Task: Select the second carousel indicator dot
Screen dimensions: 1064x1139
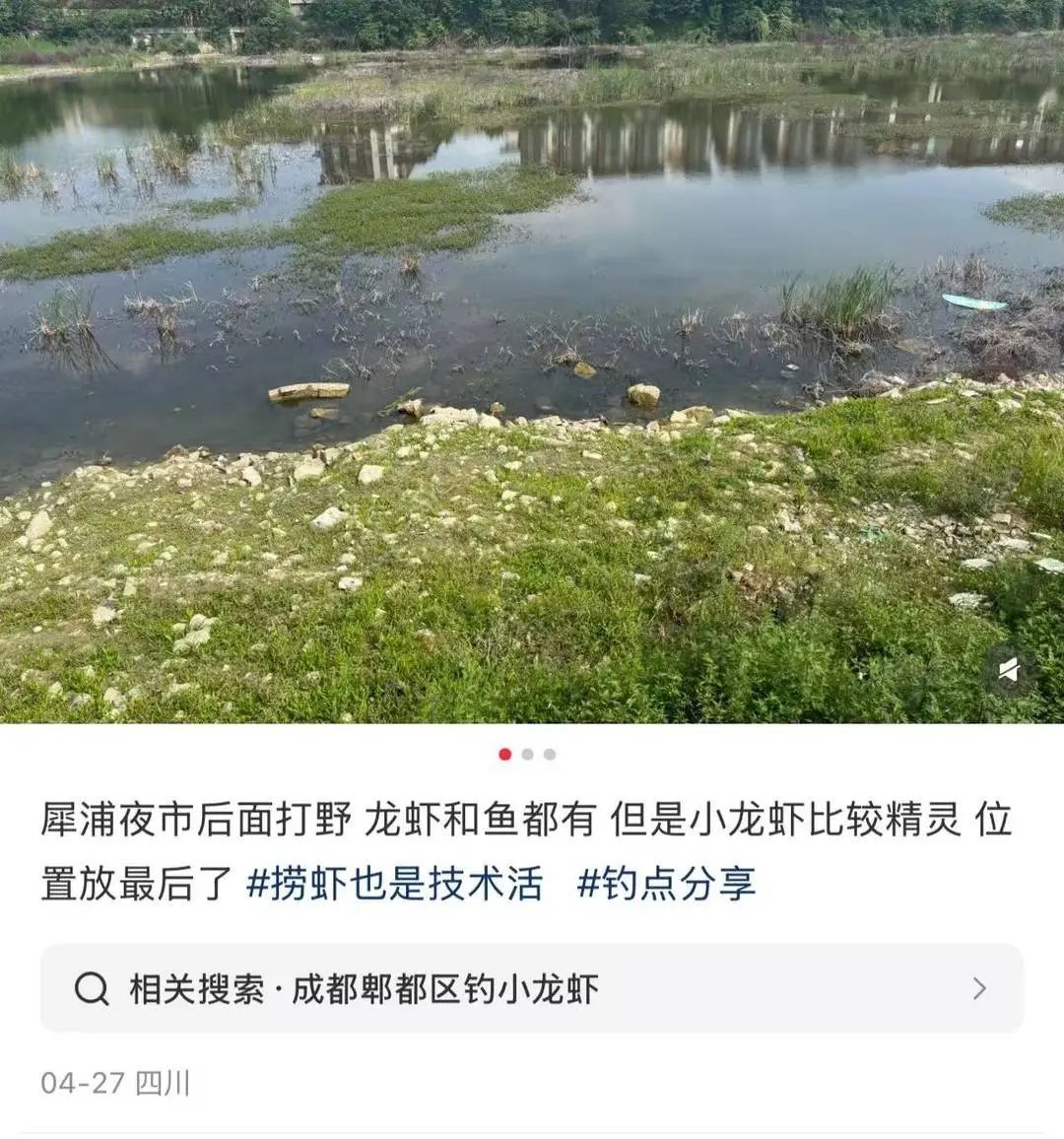Action: (x=526, y=753)
